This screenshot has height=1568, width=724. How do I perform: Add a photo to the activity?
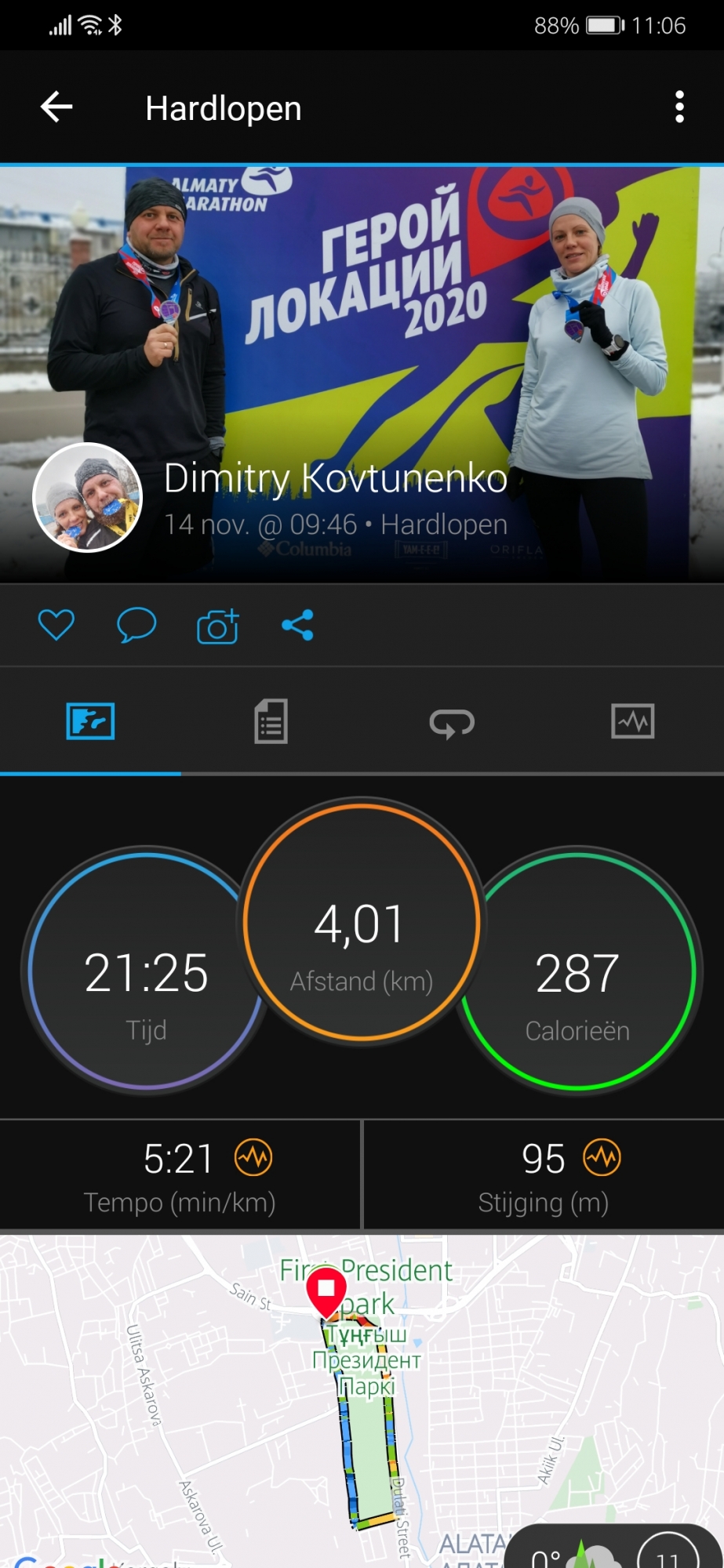217,626
